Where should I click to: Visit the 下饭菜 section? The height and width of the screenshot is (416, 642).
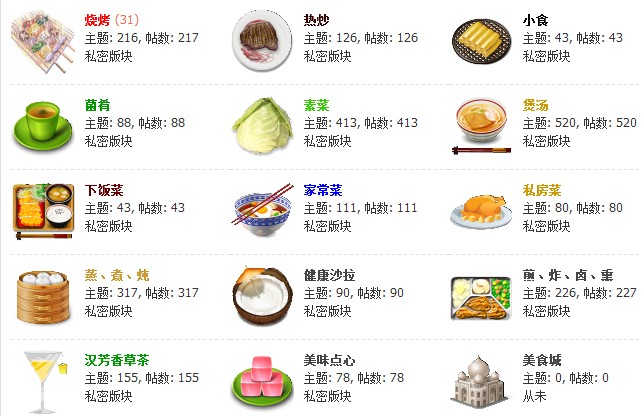tap(104, 190)
